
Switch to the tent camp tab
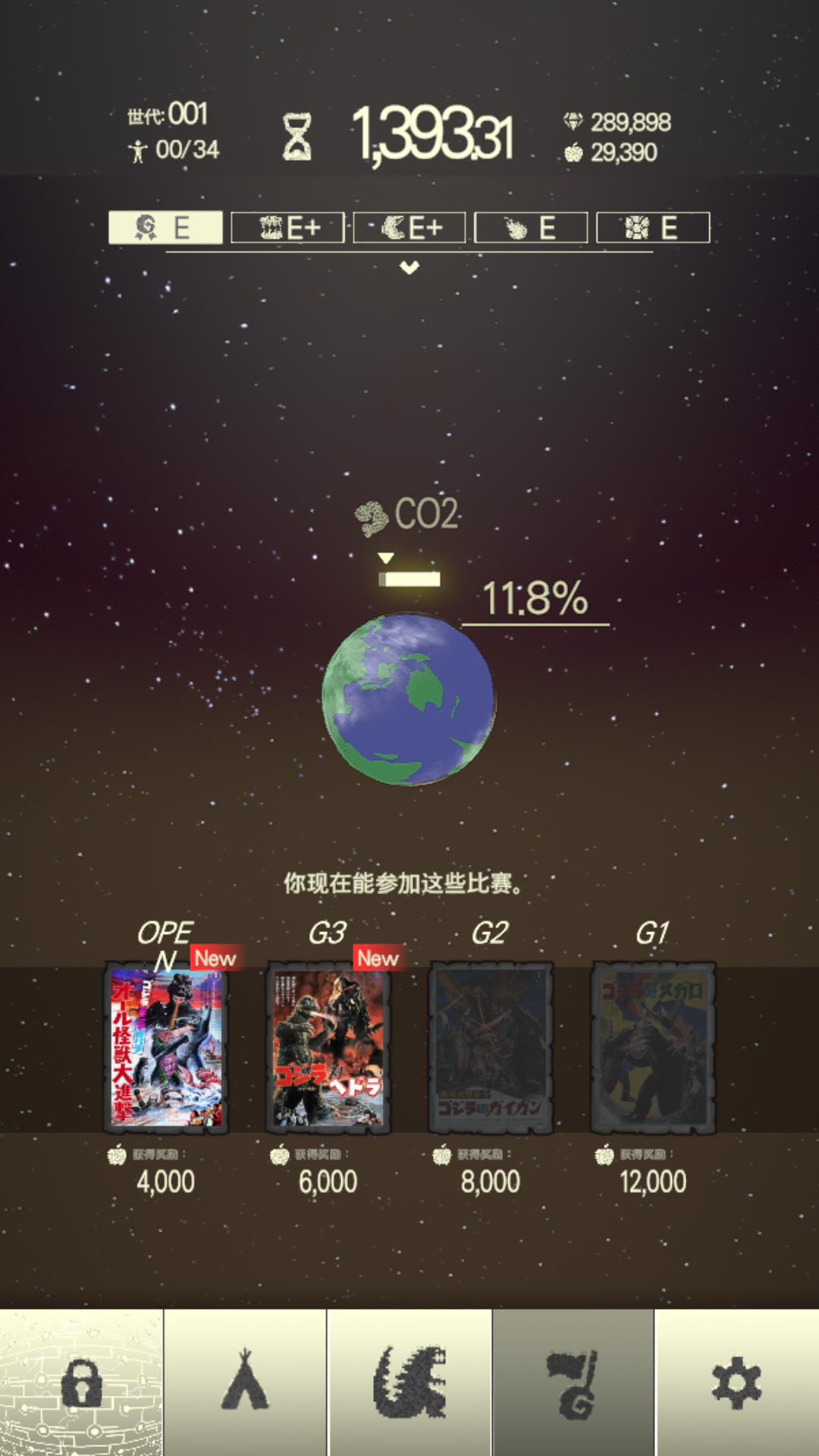click(x=245, y=1382)
